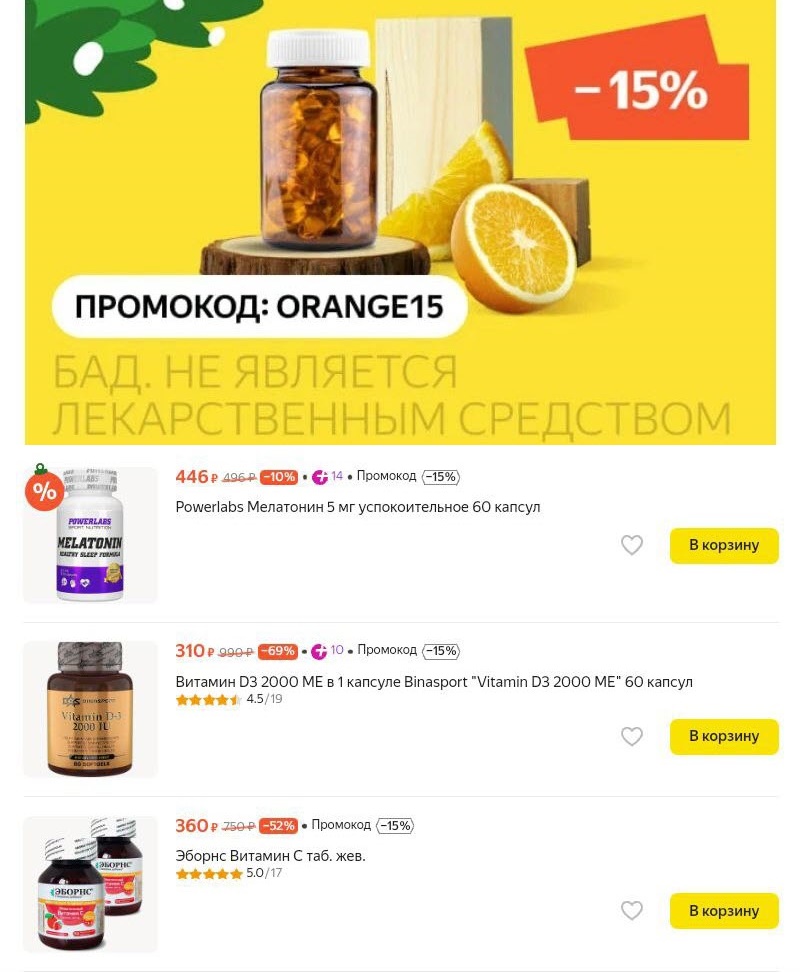Add Powerlabs Melatonin to the cart
Viewport: 800px width, 972px height.
724,546
